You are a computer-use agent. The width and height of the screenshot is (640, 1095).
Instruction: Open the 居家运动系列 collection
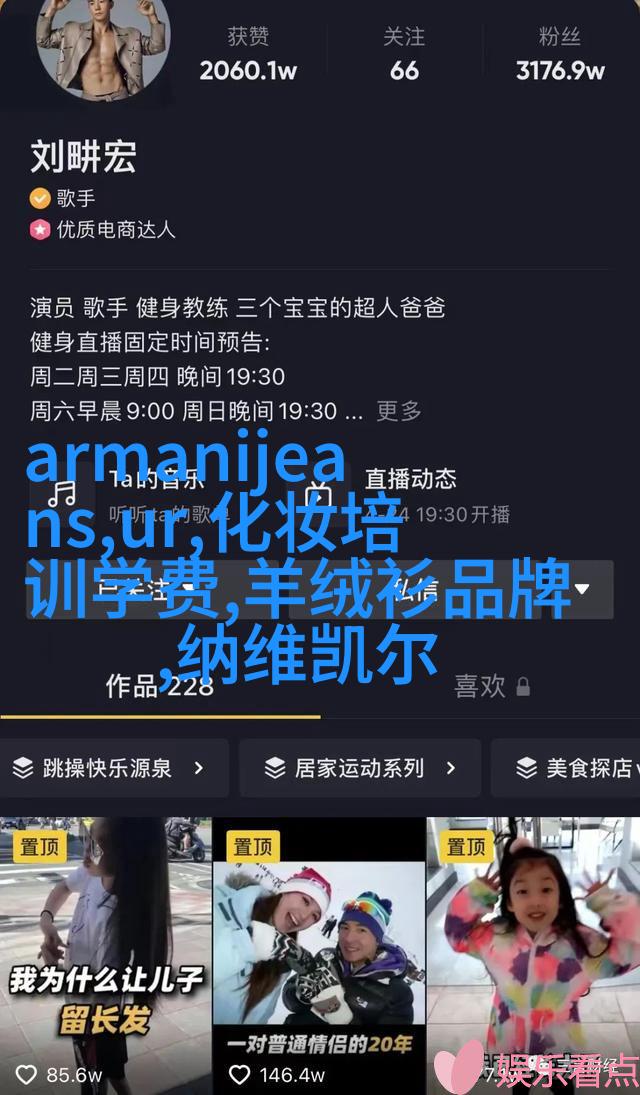(x=360, y=768)
